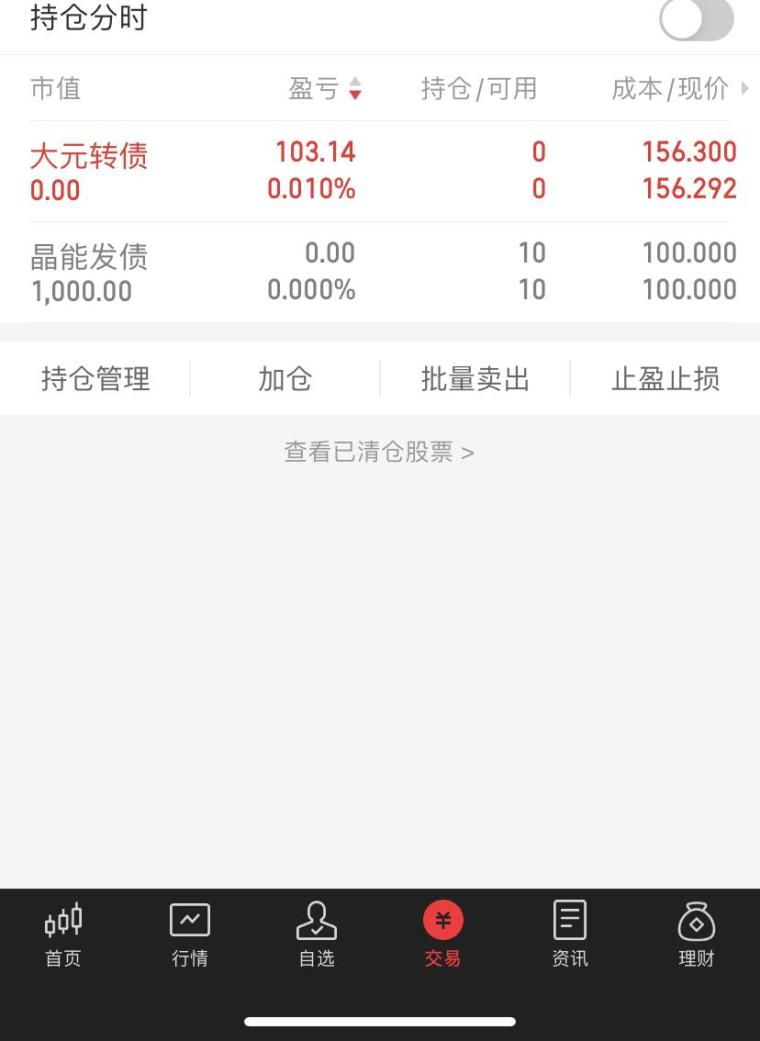Switch to the 理财 tab

(x=696, y=935)
